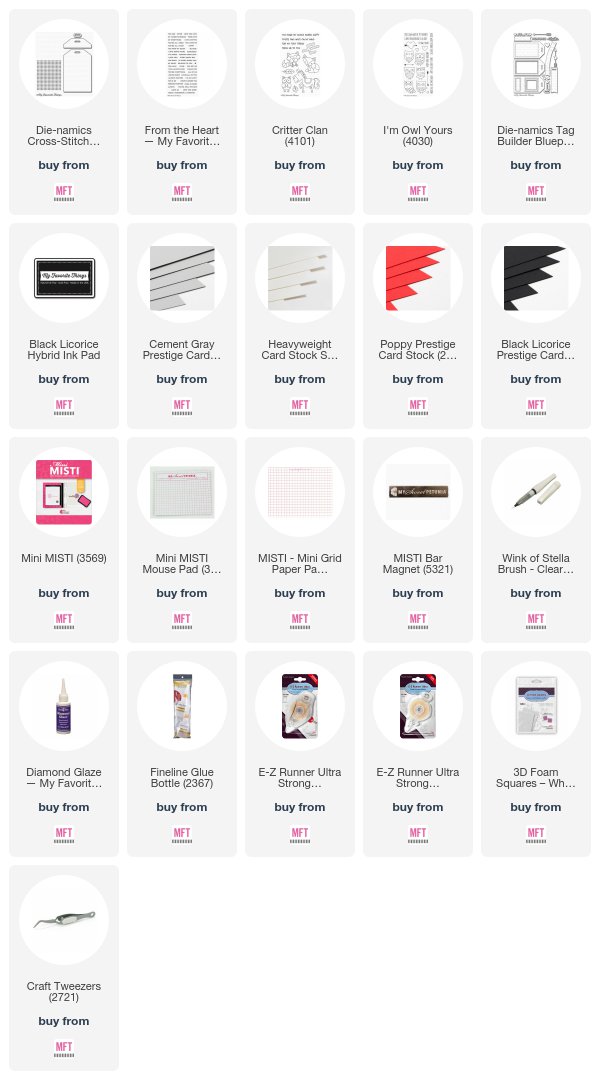This screenshot has height=1080, width=600.
Task: View Craft Tweezers (2721) product
Action: [63, 968]
